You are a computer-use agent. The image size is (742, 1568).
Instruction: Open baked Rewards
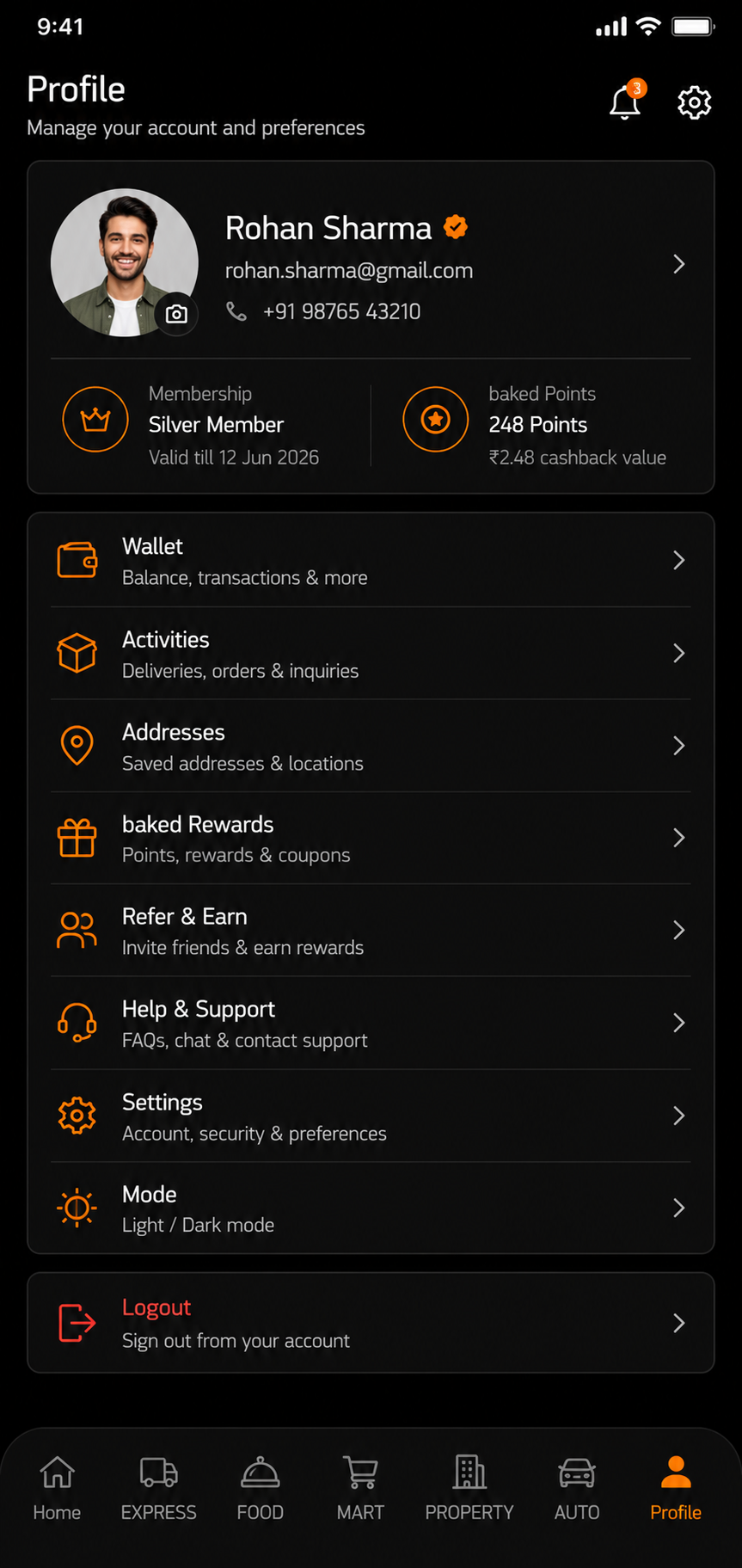click(x=371, y=838)
